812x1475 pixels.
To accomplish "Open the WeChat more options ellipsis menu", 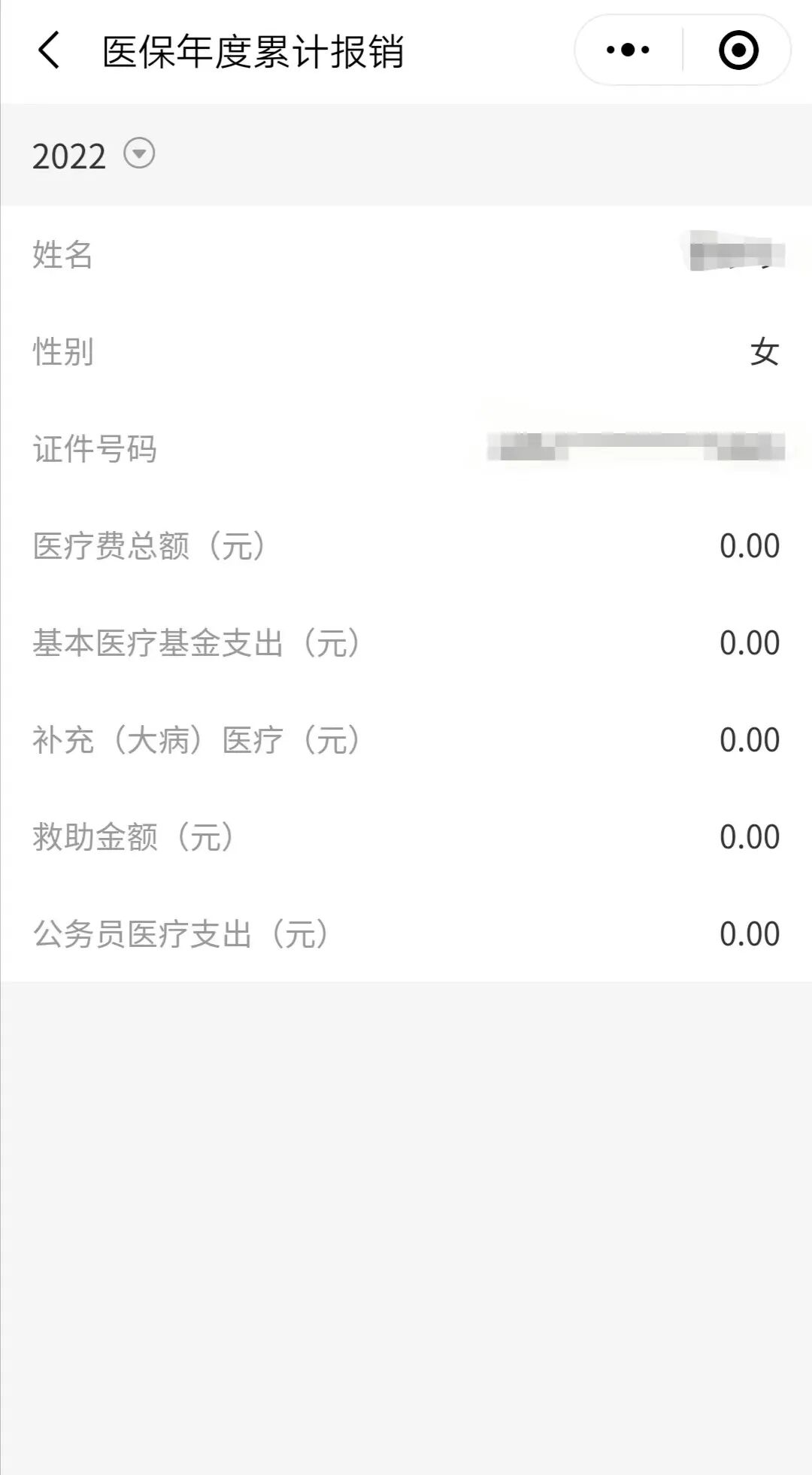I will [x=626, y=47].
